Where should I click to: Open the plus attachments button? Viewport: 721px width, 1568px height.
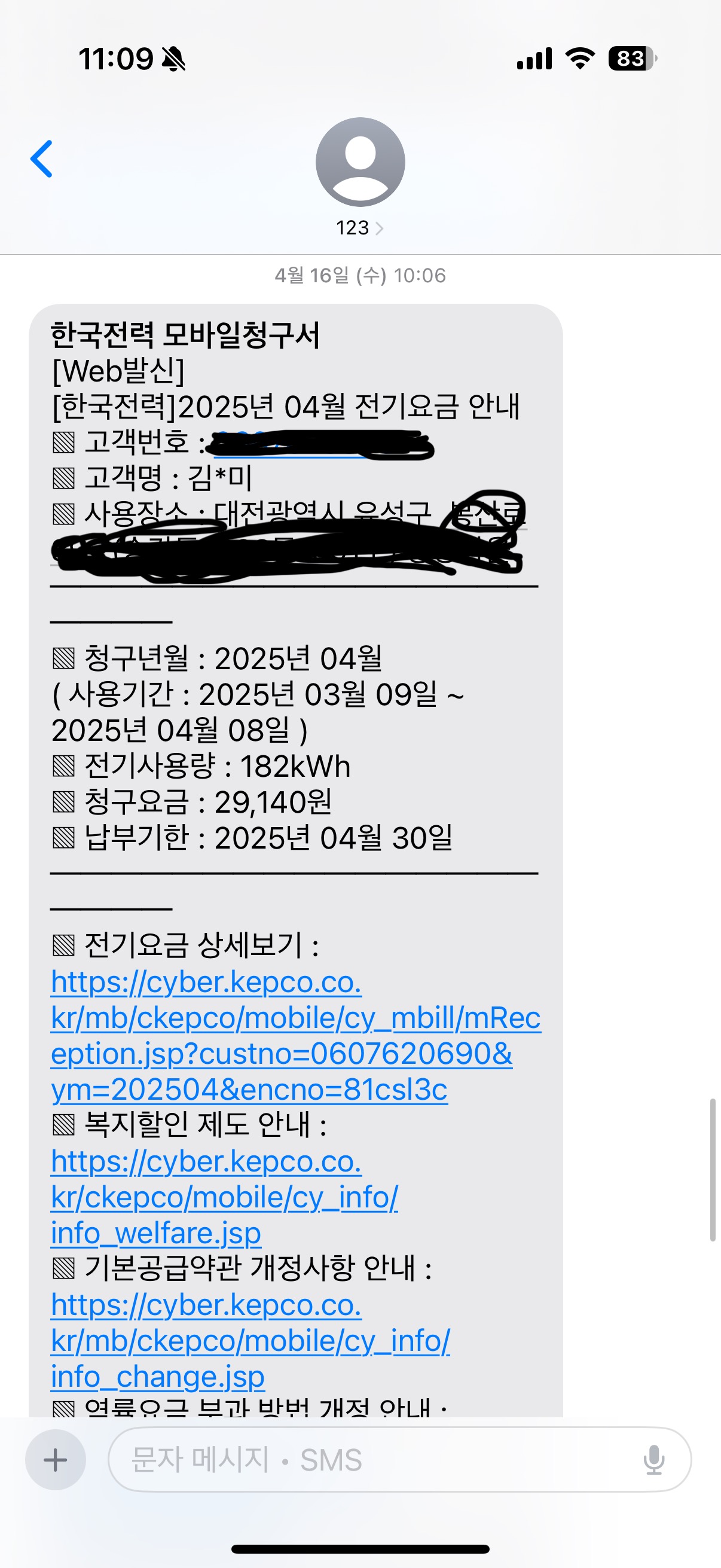click(56, 1460)
